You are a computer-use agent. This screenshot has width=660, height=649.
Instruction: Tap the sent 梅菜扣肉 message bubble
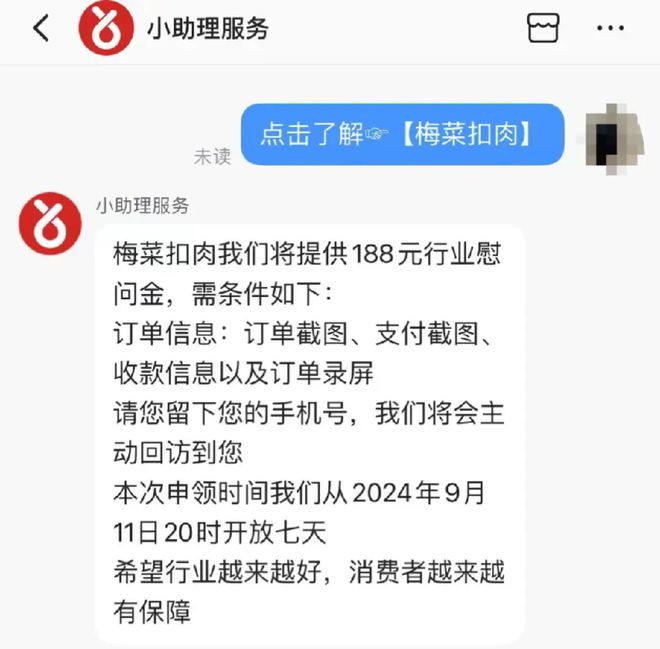(x=402, y=134)
